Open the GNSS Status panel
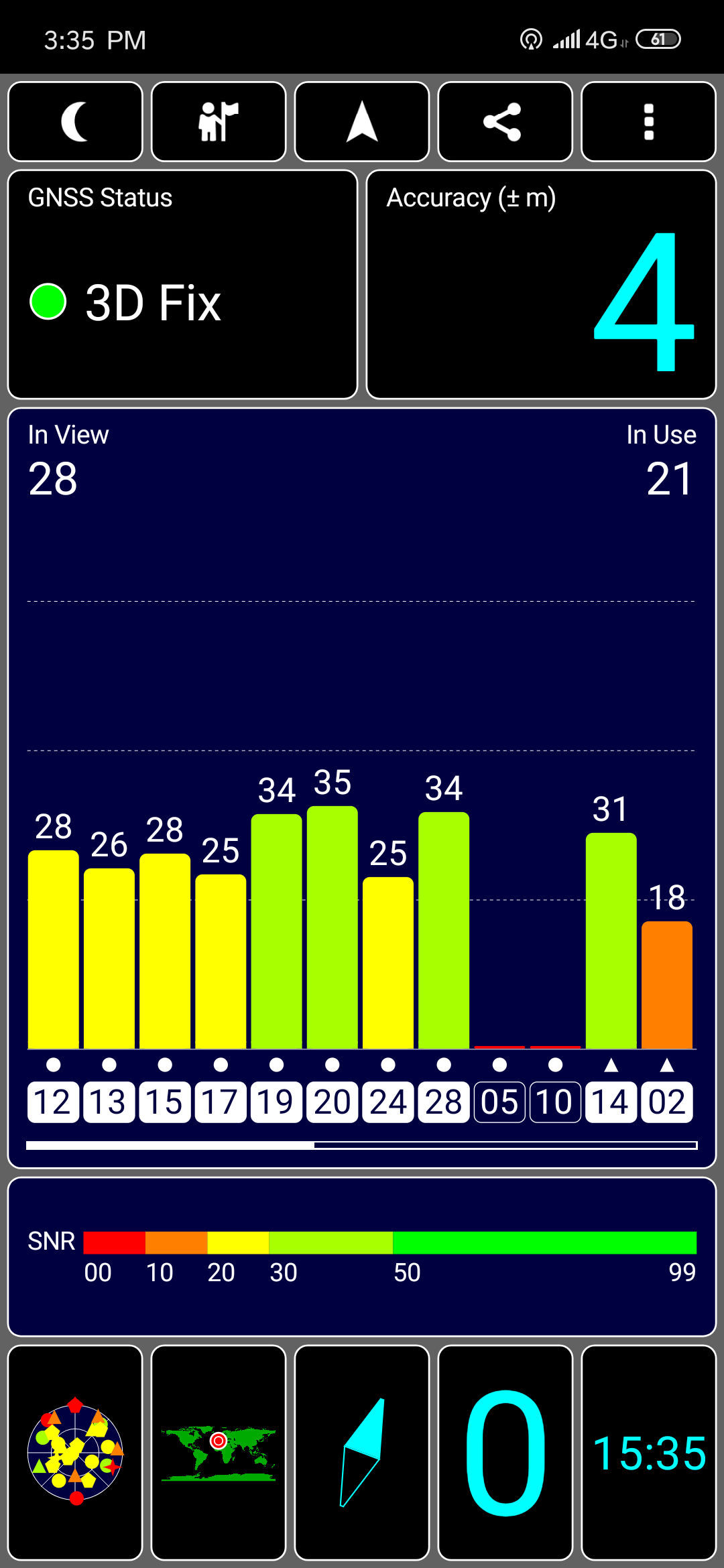724x1568 pixels. coord(182,285)
